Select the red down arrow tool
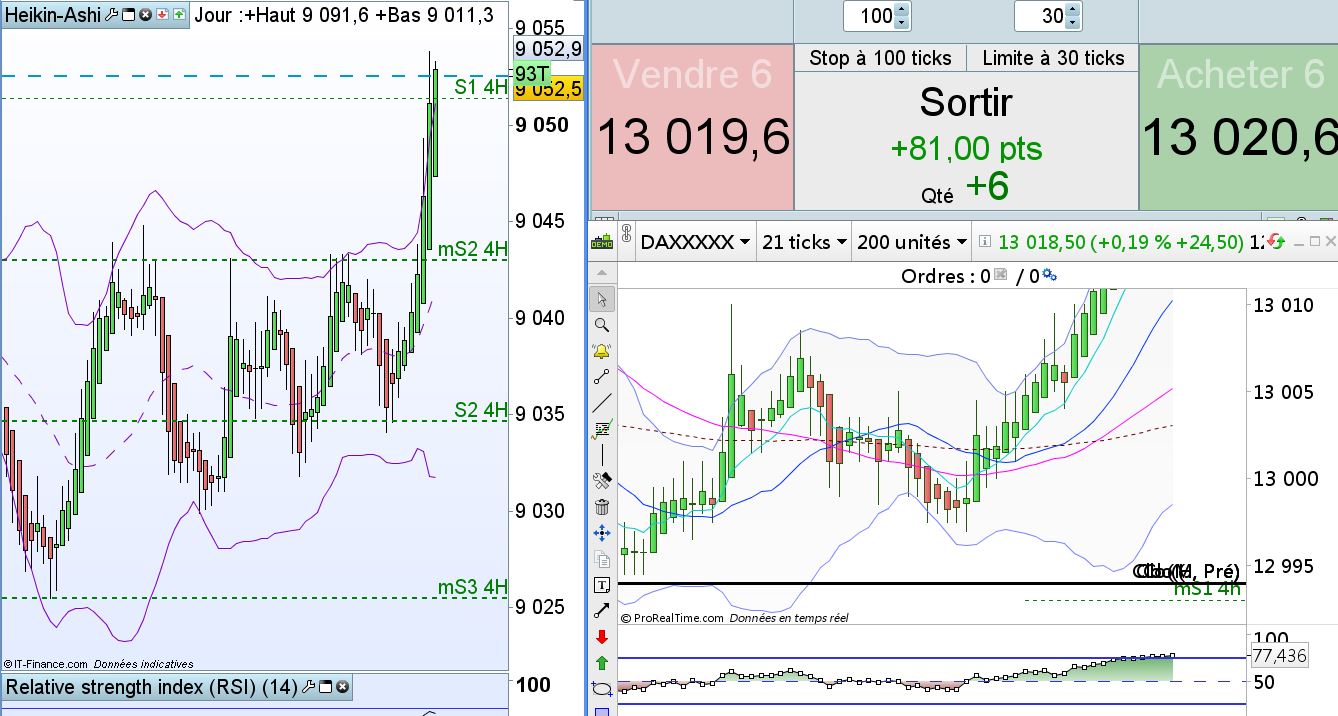Image resolution: width=1338 pixels, height=716 pixels. point(602,637)
